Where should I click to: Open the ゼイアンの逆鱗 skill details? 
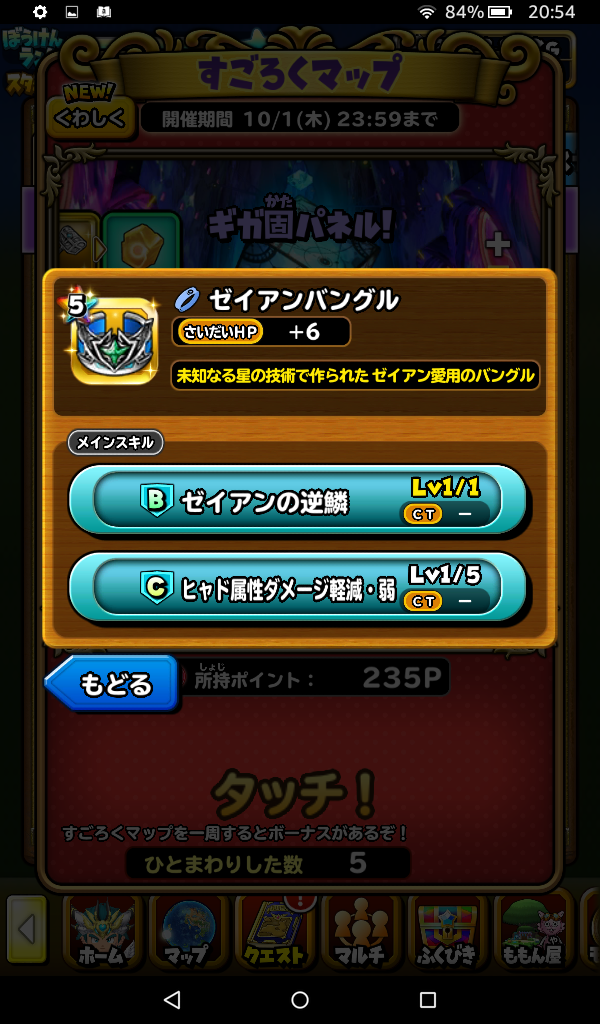coord(297,500)
